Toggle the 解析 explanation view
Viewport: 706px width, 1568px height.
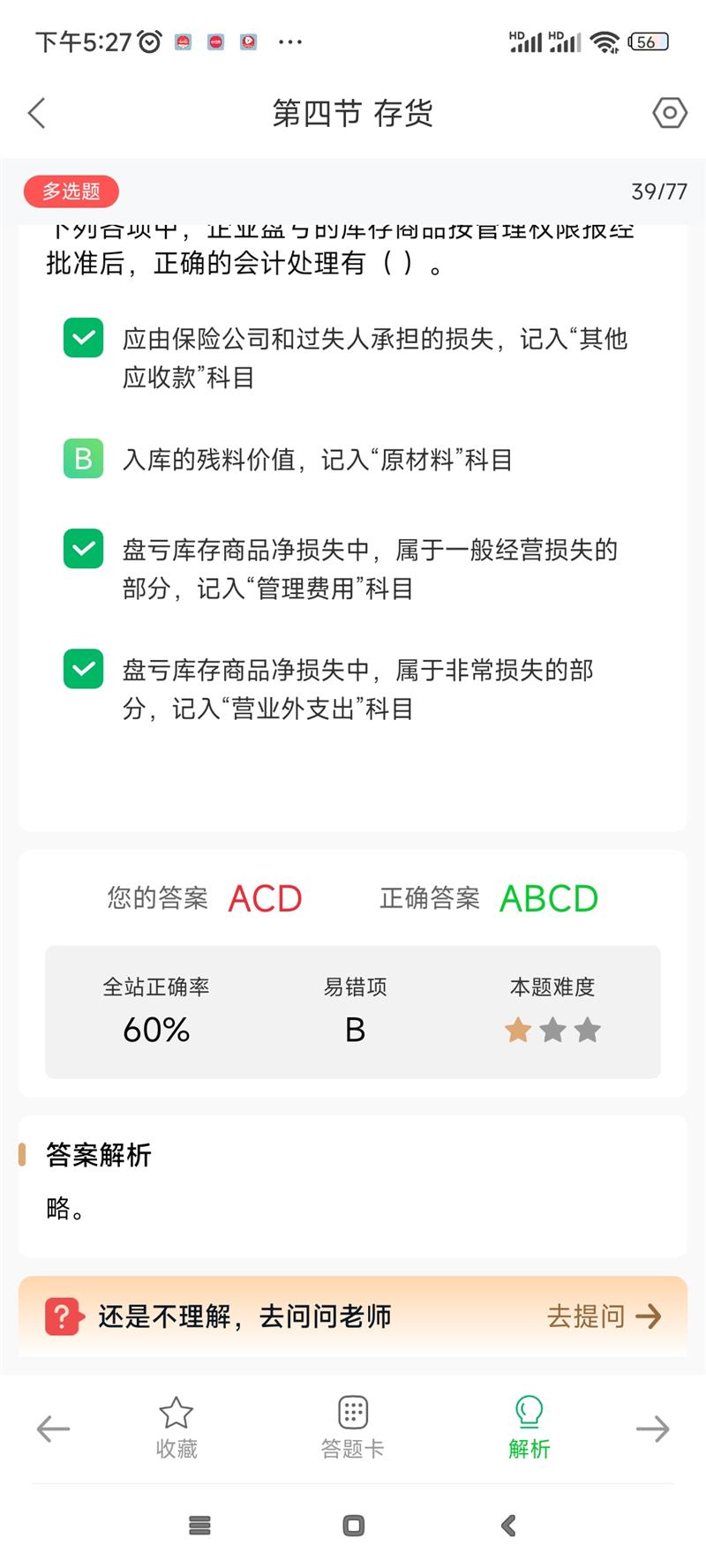[x=529, y=1427]
